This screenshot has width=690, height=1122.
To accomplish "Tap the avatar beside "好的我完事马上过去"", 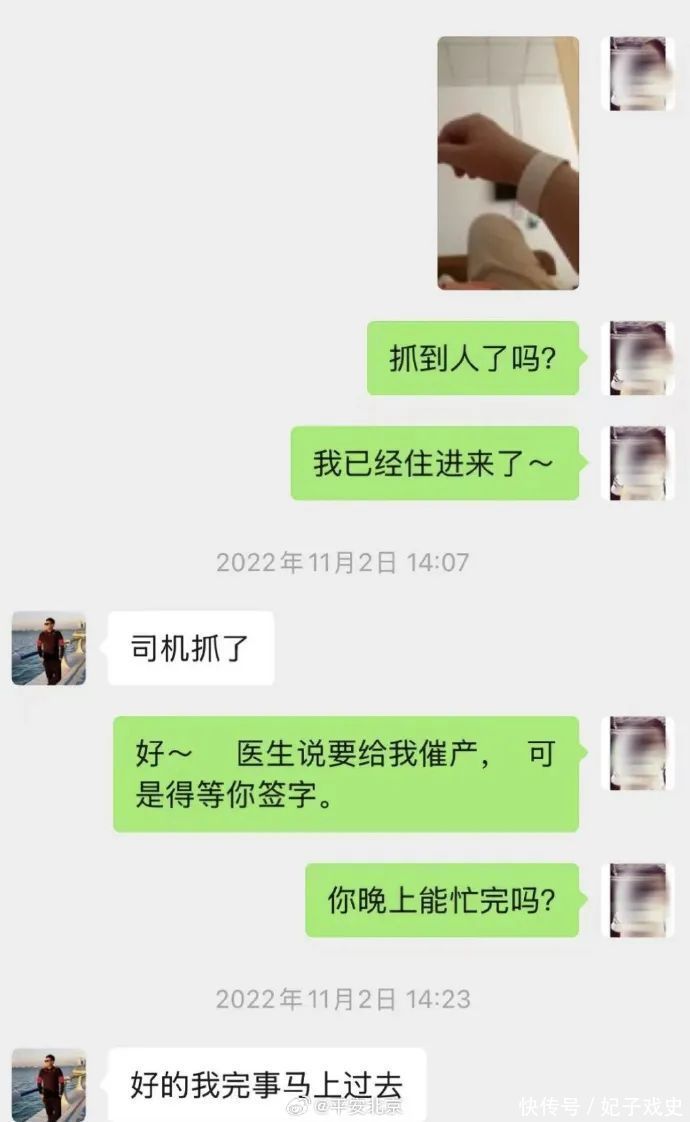I will 49,1085.
